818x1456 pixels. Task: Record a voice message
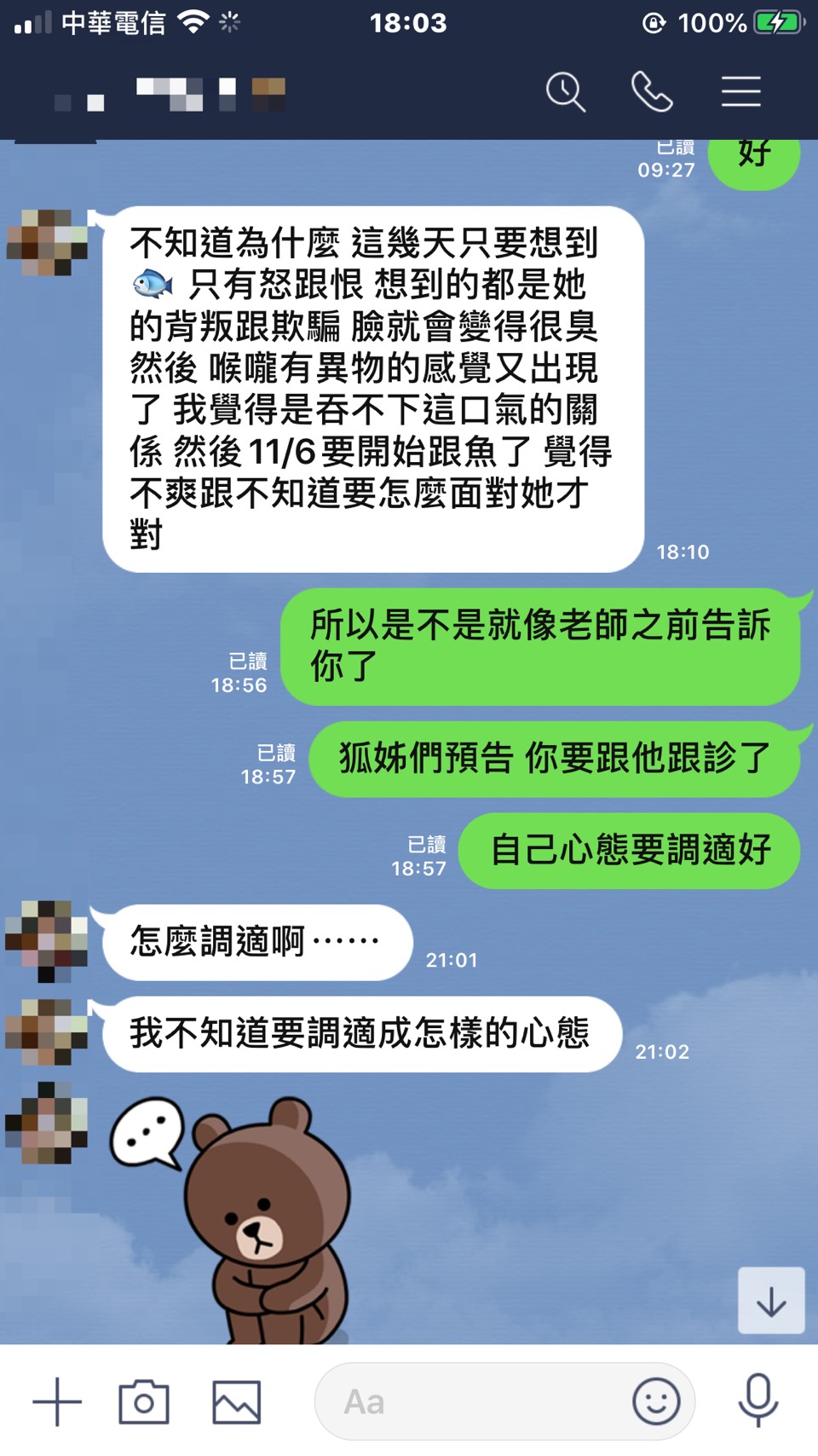tap(758, 1401)
